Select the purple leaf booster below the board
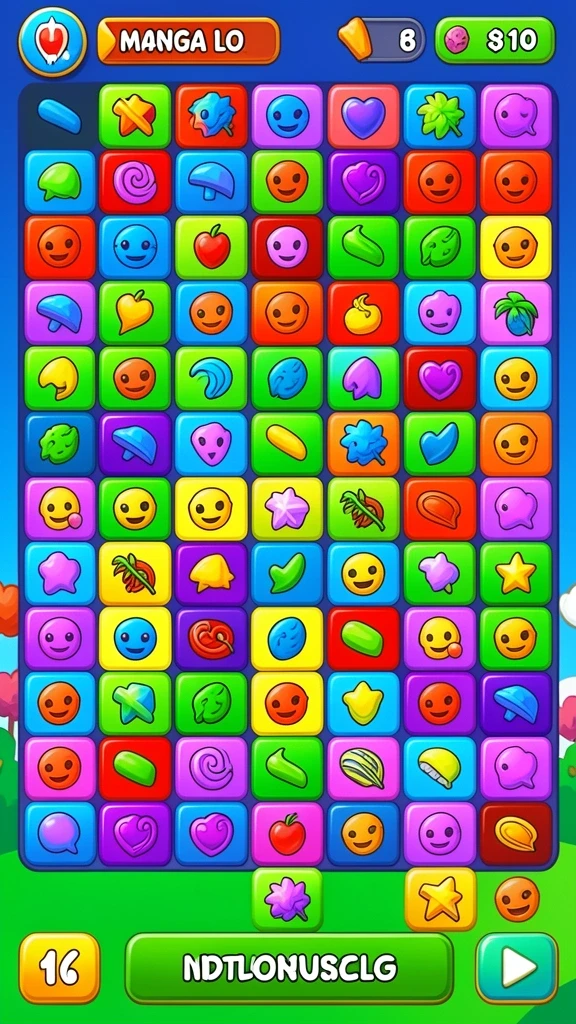Viewport: 576px width, 1024px height. pos(287,899)
